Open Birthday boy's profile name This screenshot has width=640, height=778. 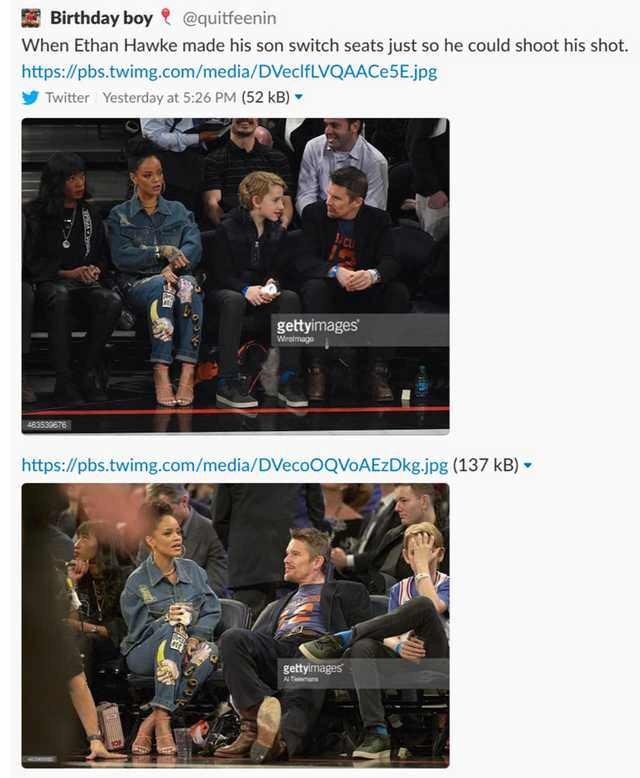click(101, 17)
